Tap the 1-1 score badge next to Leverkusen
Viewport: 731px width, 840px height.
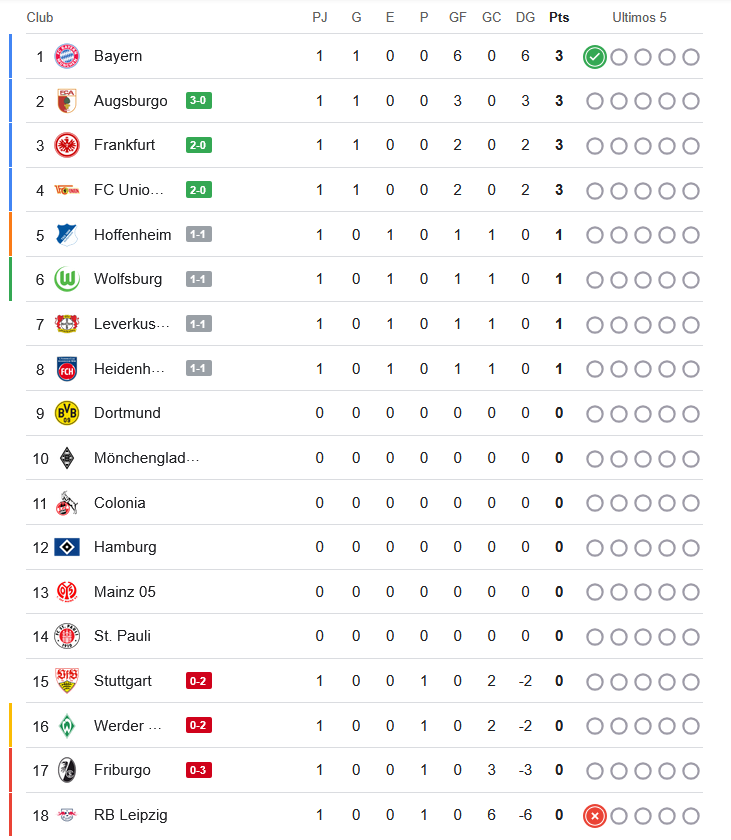199,324
